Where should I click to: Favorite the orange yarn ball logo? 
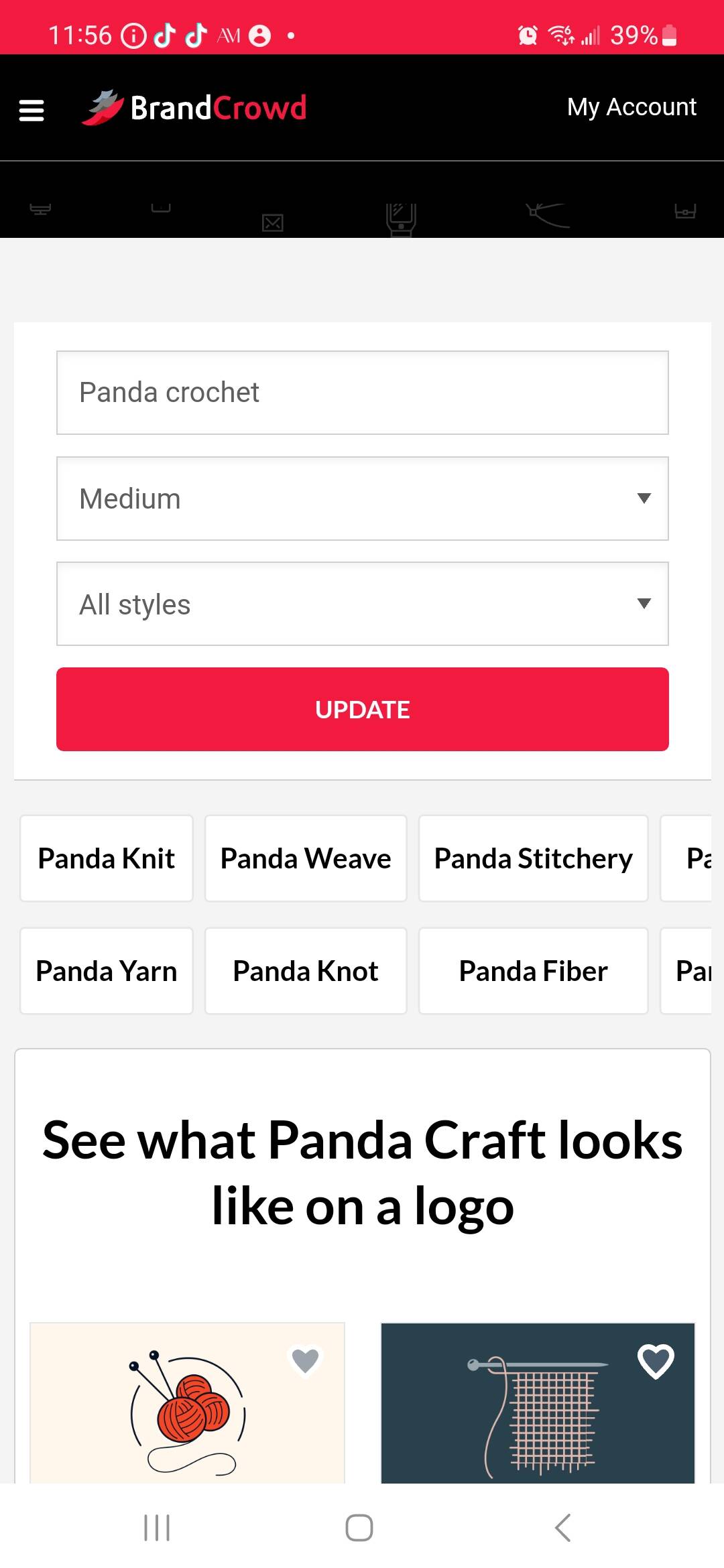[306, 1360]
